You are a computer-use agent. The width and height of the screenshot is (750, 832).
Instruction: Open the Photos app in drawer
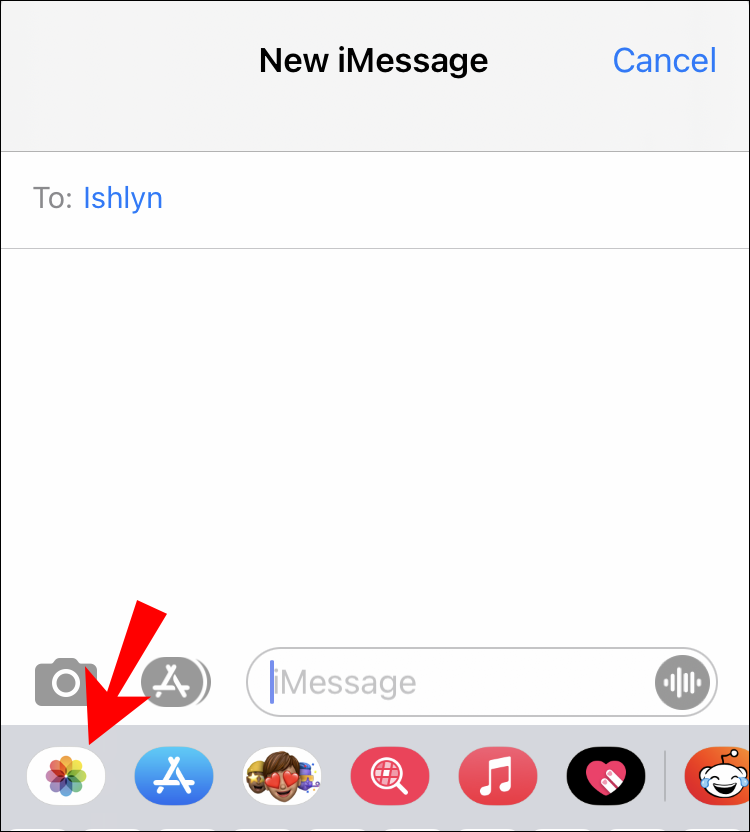pos(66,775)
